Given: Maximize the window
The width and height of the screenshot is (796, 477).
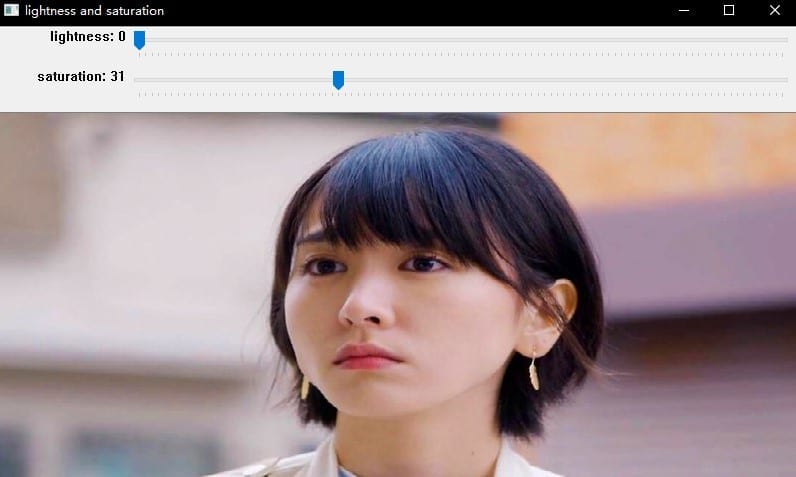Looking at the screenshot, I should tap(729, 10).
